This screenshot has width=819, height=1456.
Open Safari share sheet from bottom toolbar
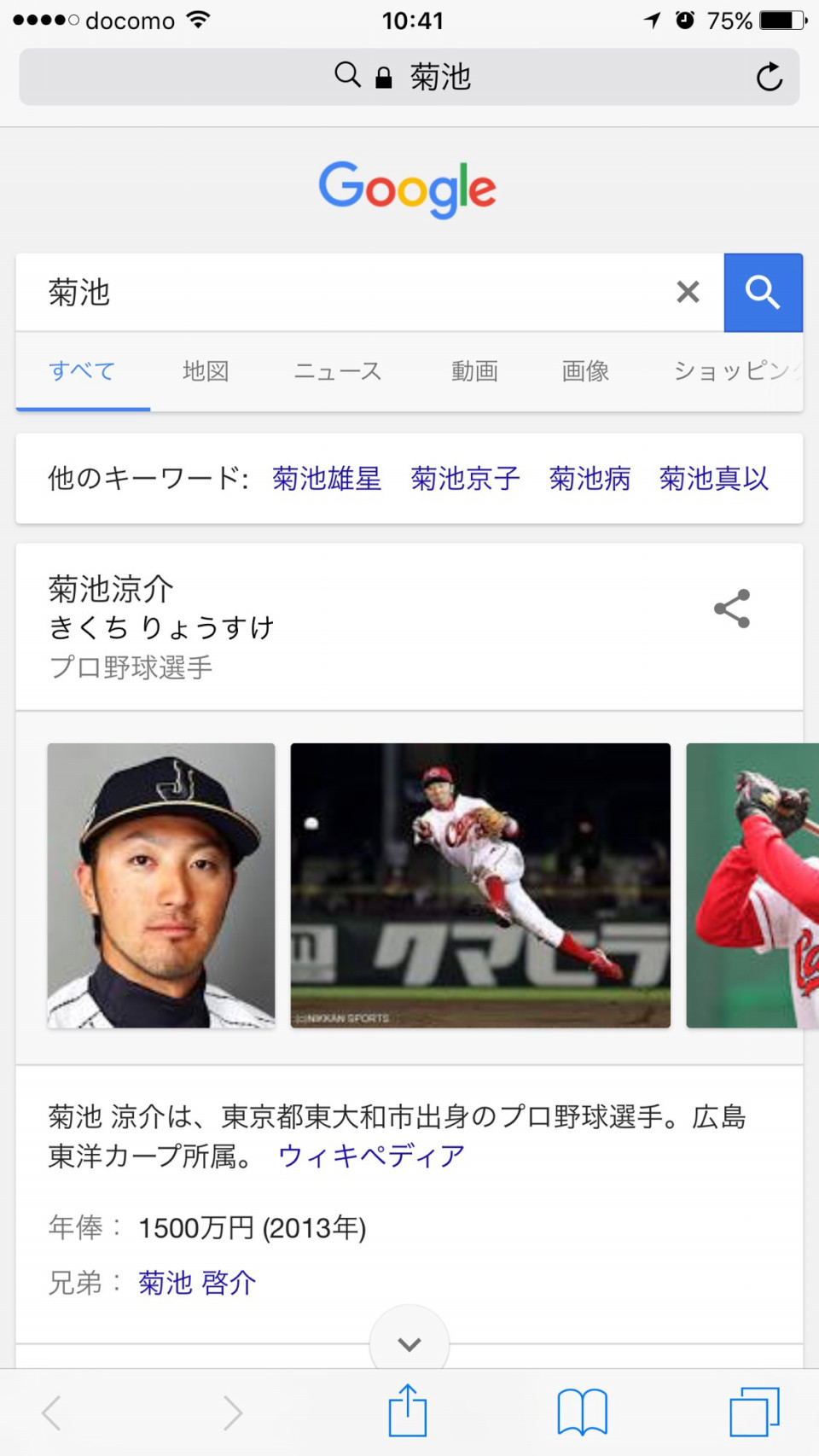(x=408, y=1410)
